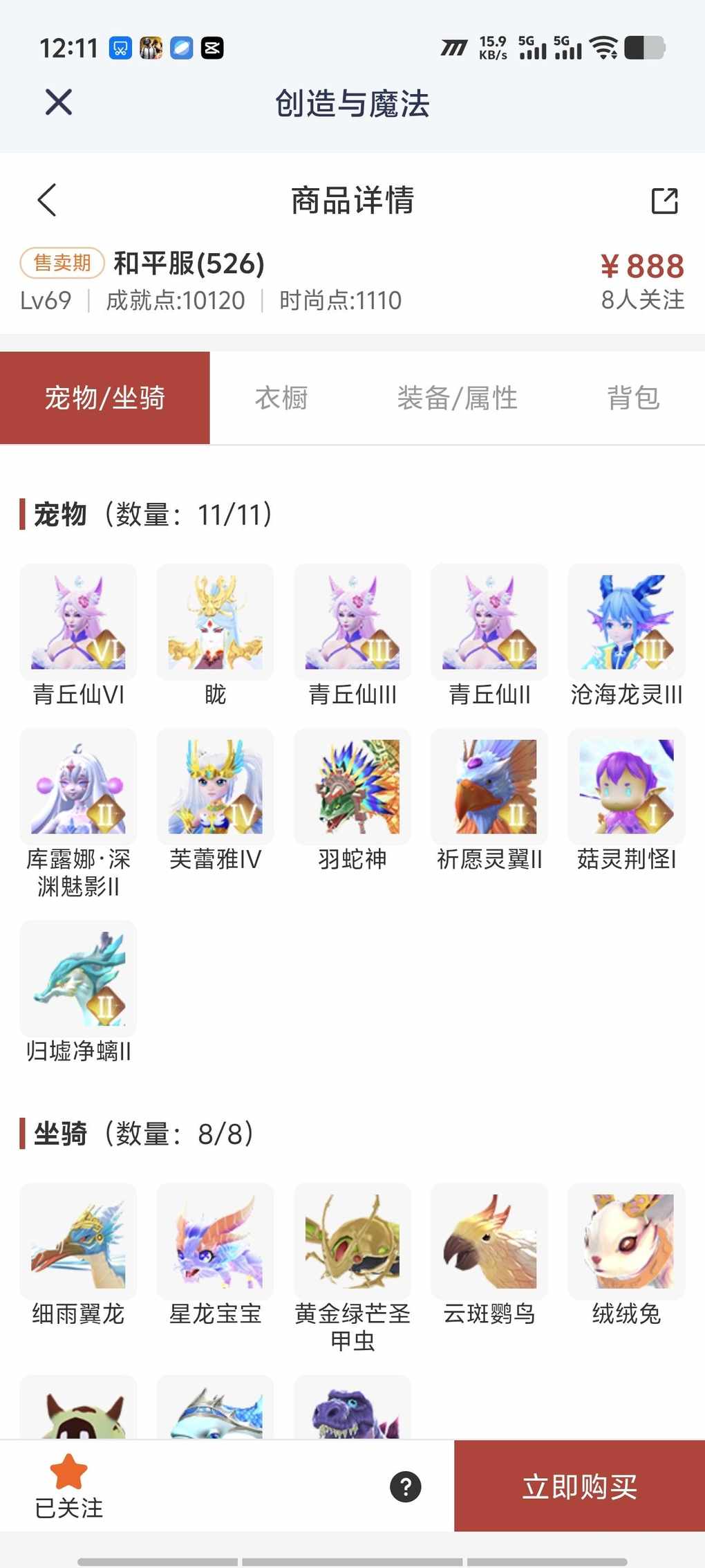Share this listing via the share icon

pyautogui.click(x=664, y=201)
